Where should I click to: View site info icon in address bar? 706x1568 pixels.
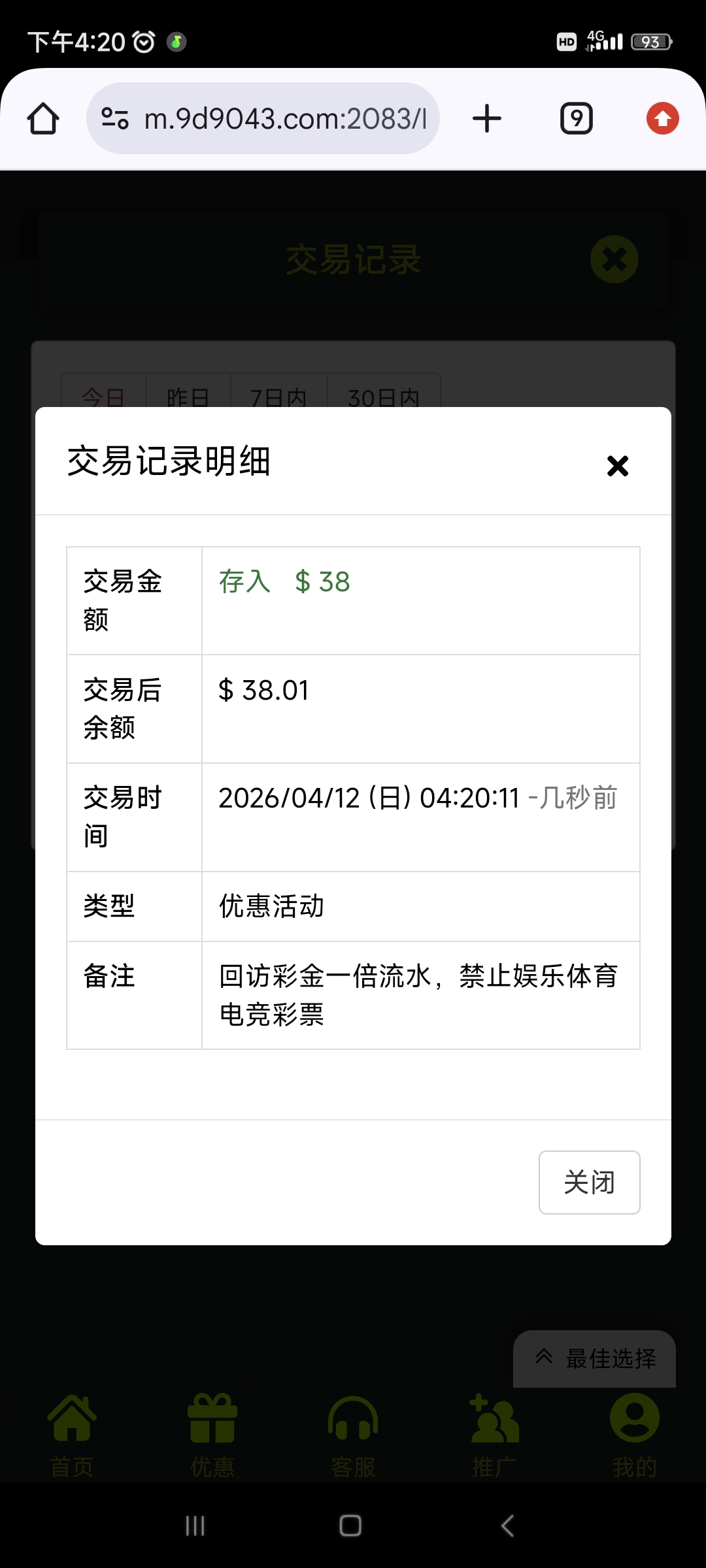[x=115, y=119]
